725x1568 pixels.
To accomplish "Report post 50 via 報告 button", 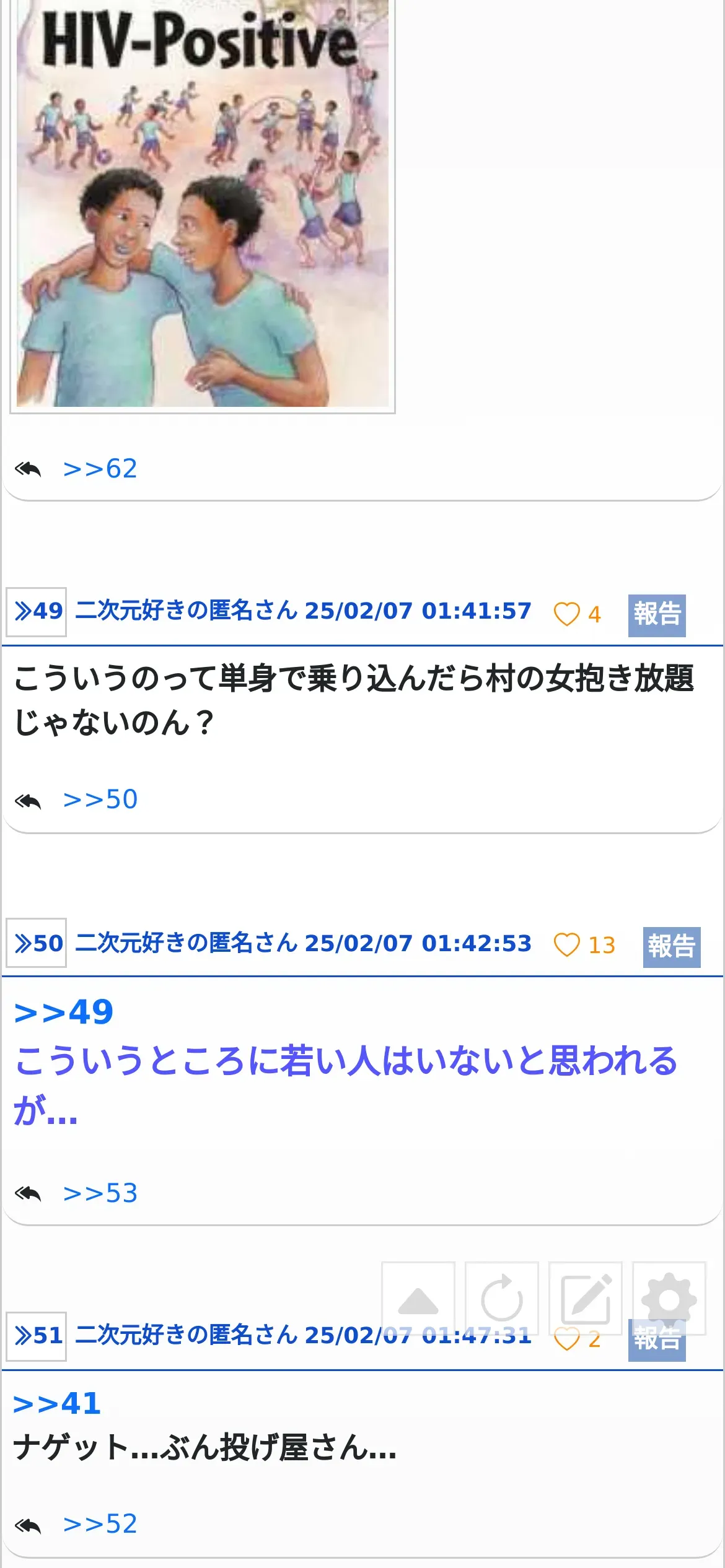I will (672, 947).
